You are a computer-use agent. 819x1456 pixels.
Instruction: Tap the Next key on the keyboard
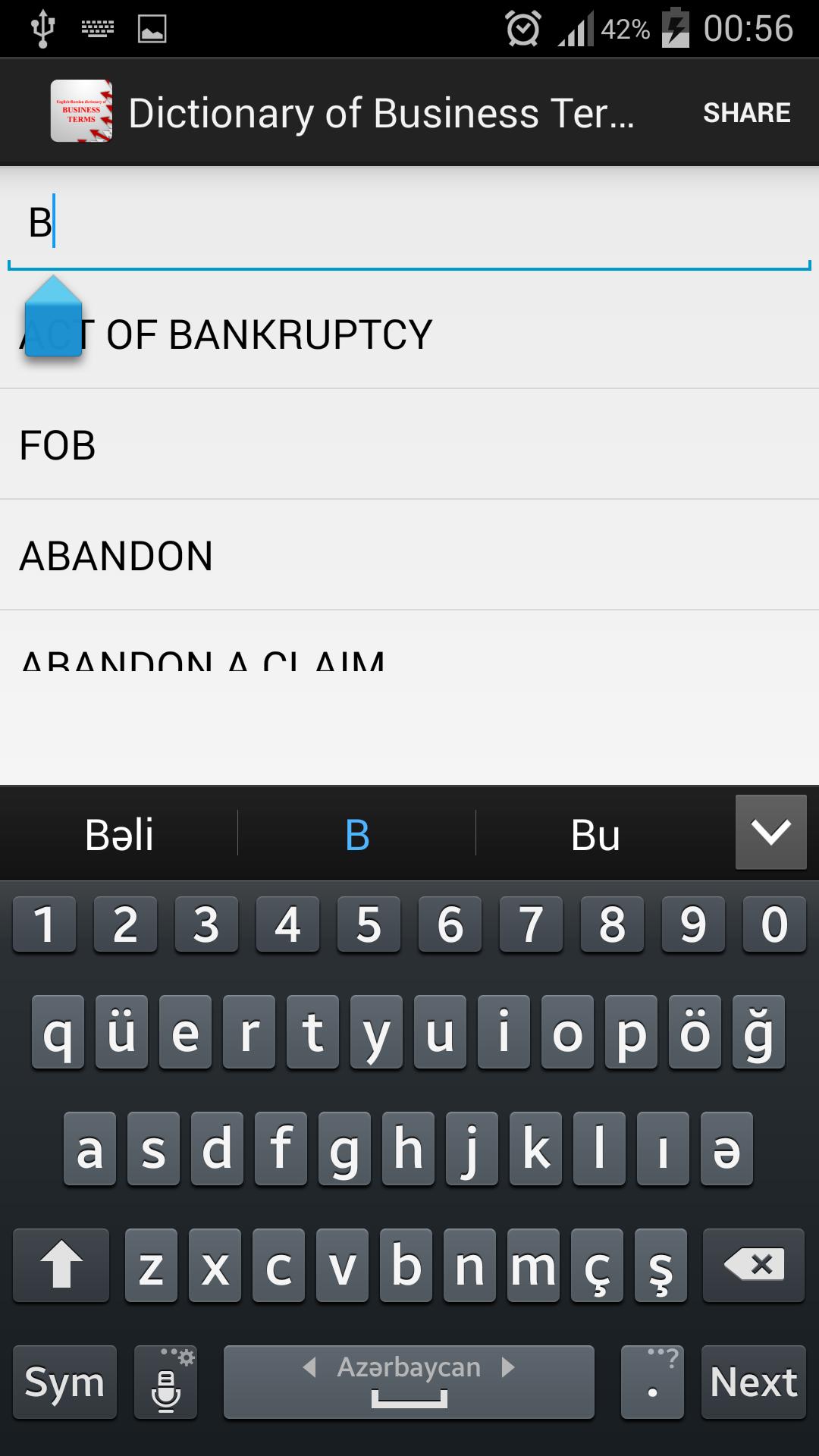(753, 1382)
